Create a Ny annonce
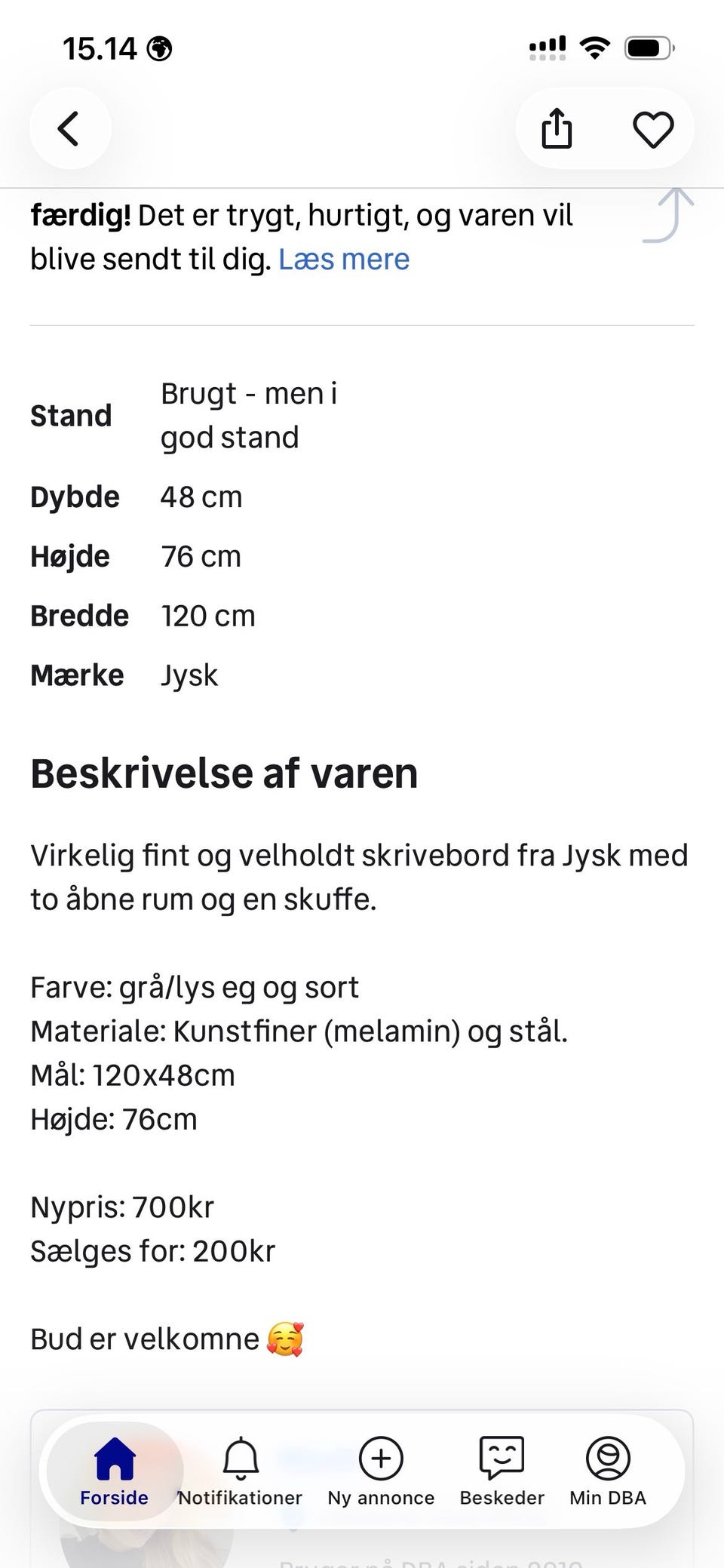This screenshot has height=1568, width=724. point(381,1471)
